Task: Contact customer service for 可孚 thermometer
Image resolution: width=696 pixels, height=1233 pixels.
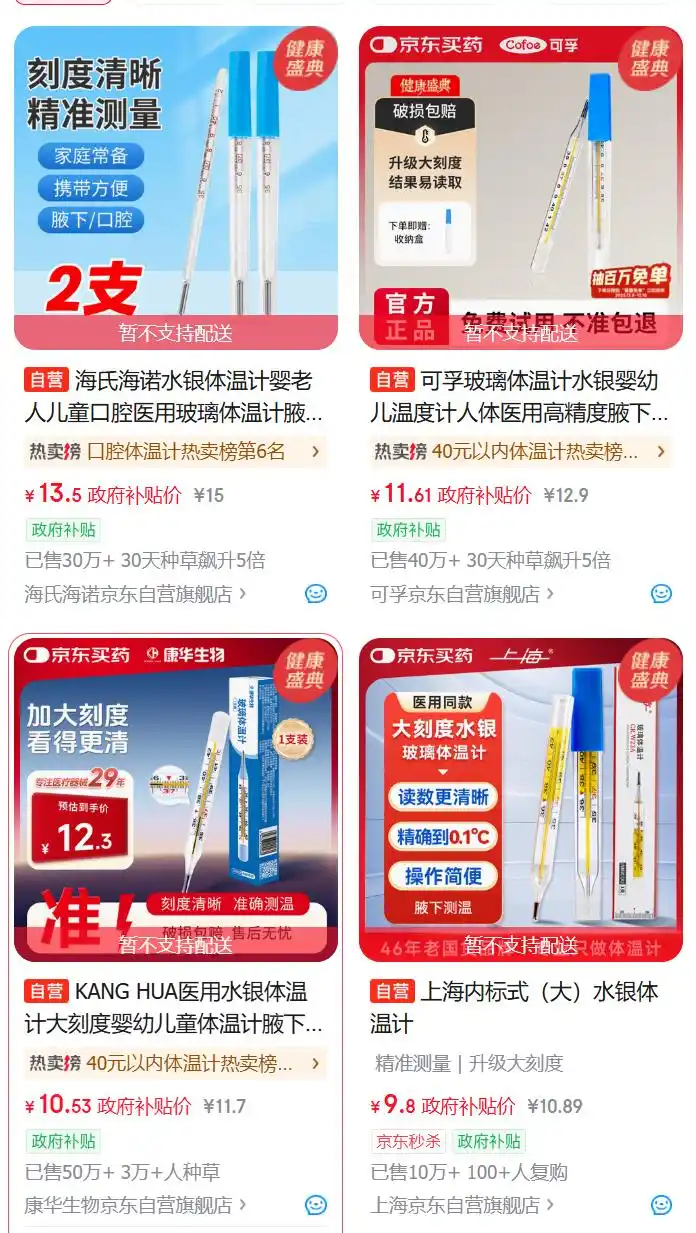Action: [x=662, y=594]
